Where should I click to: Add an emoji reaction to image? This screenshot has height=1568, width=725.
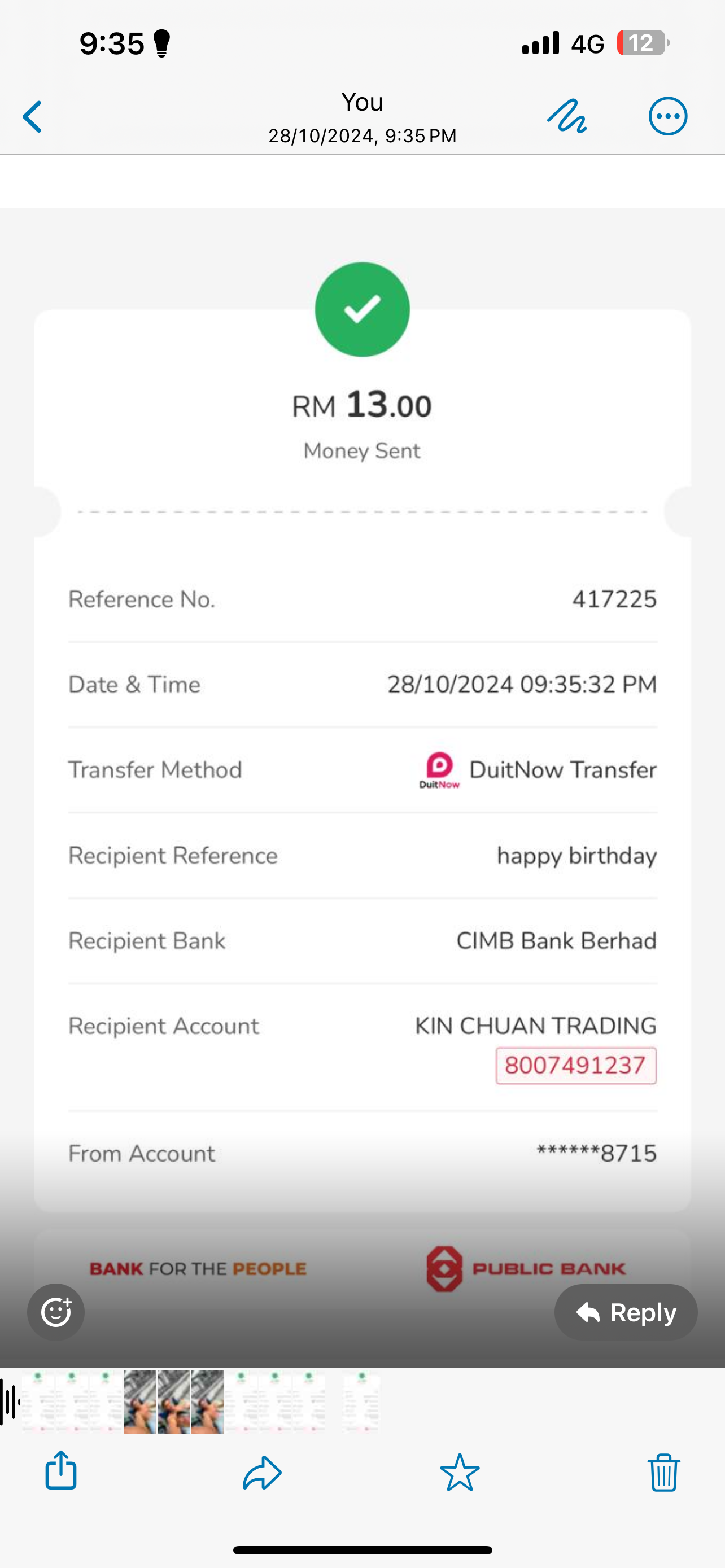pos(56,1312)
